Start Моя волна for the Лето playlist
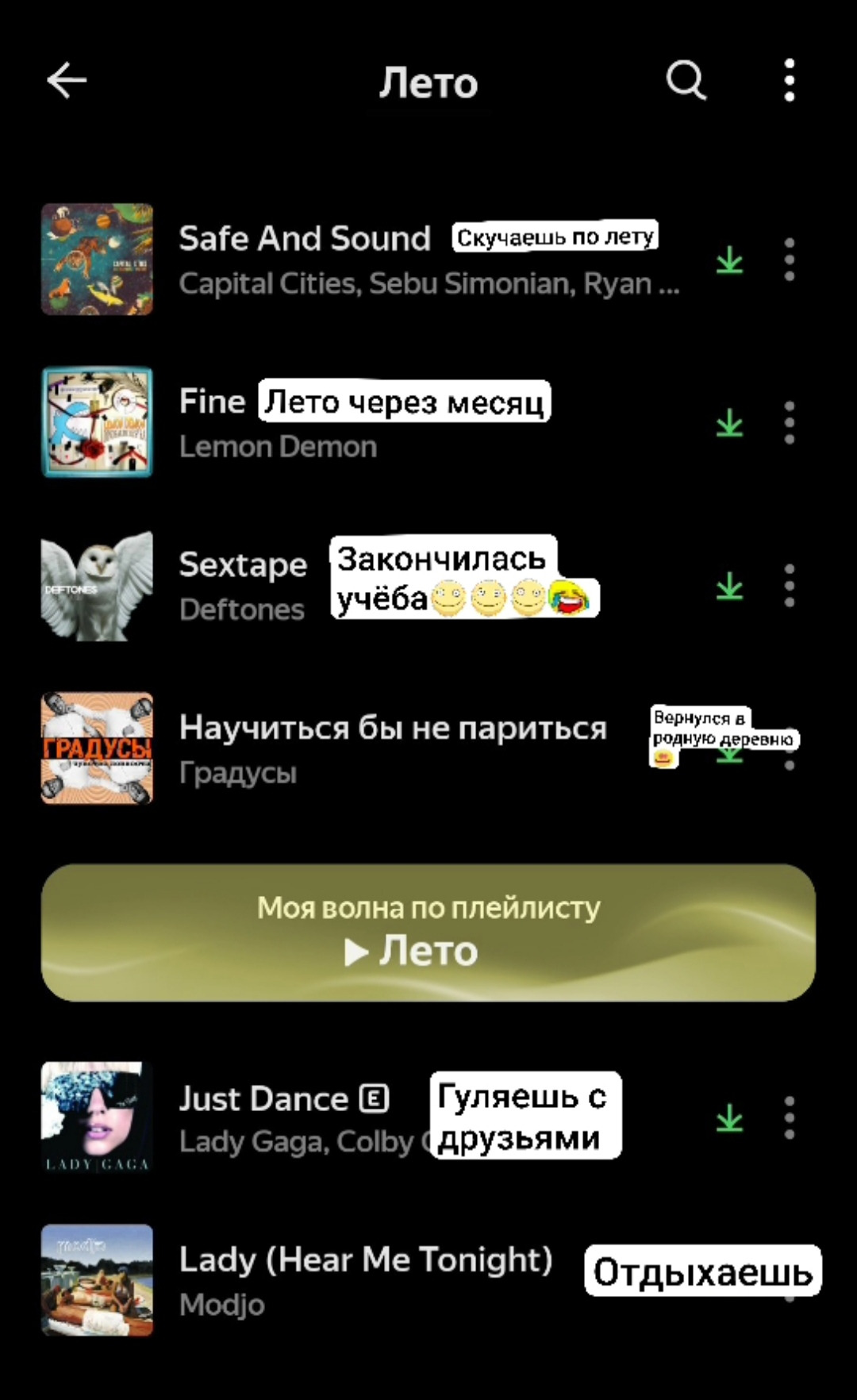This screenshot has height=1400, width=857. (428, 933)
